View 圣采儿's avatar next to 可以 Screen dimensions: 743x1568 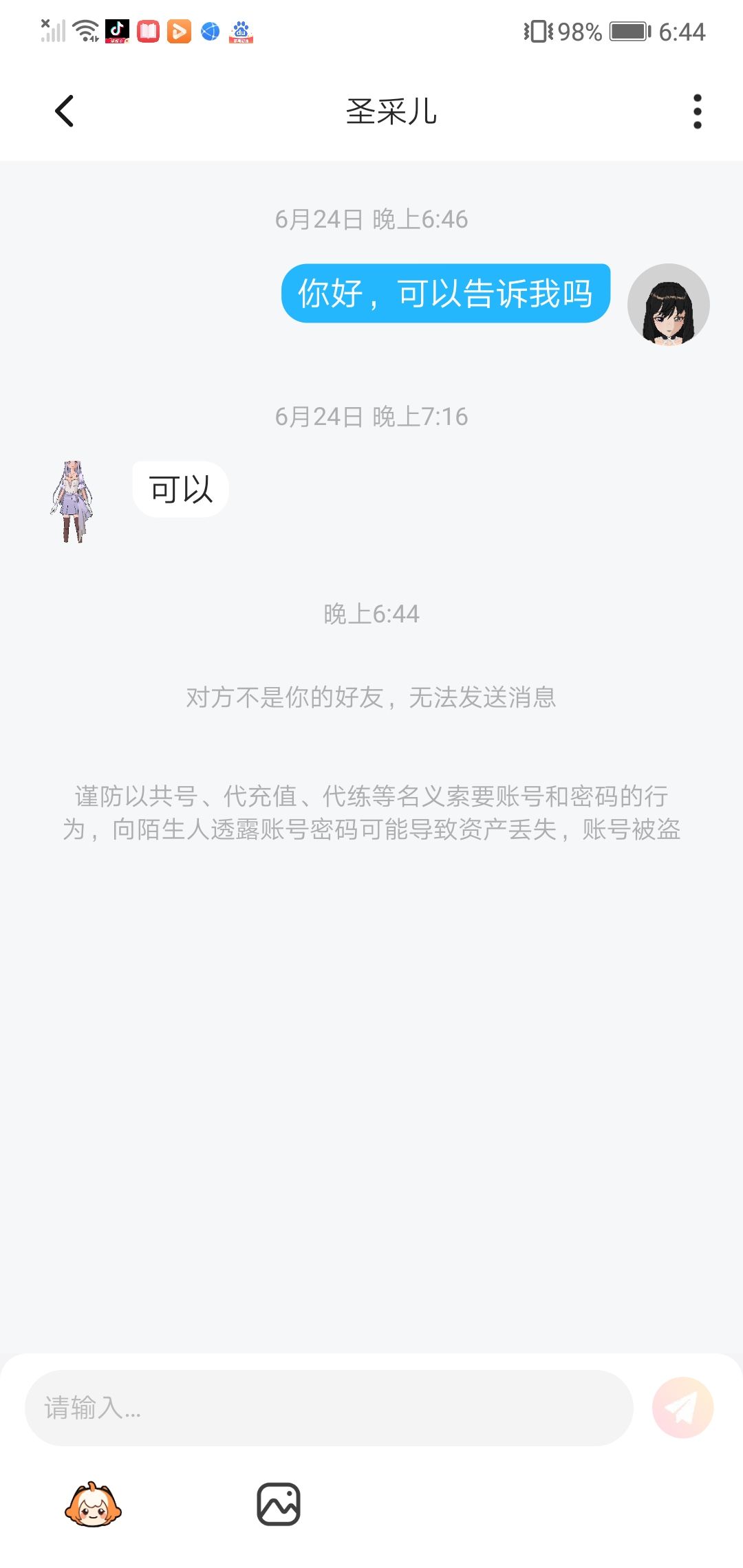(x=72, y=501)
